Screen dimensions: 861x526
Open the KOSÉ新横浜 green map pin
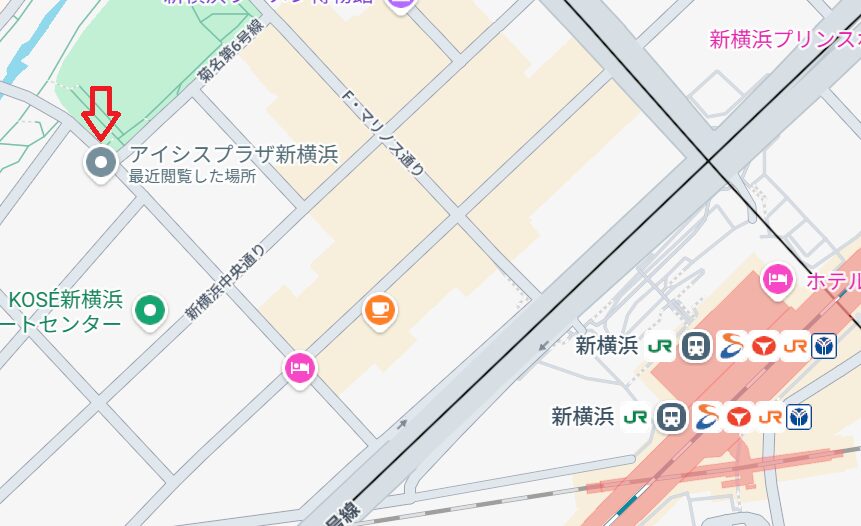(150, 311)
